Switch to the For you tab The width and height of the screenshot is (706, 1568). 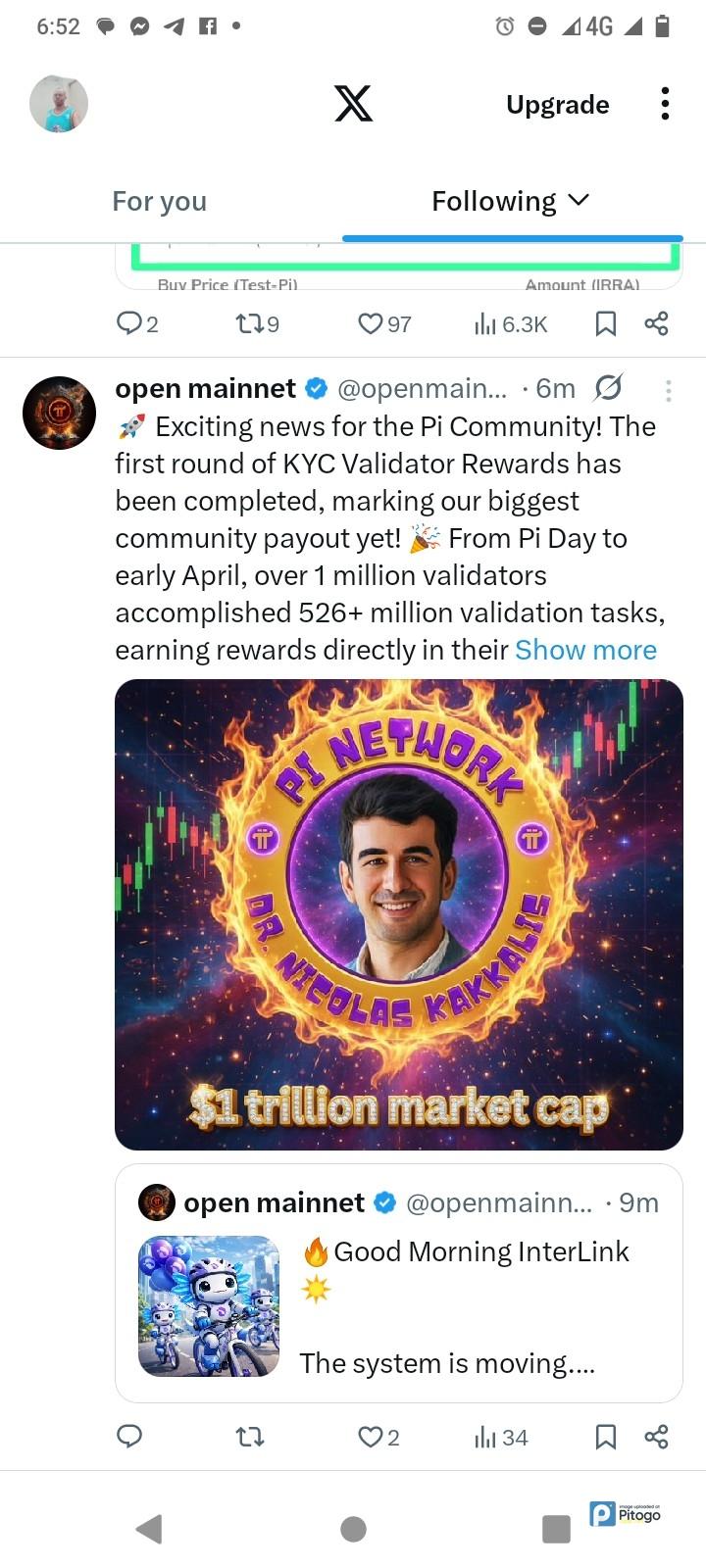pos(159,201)
